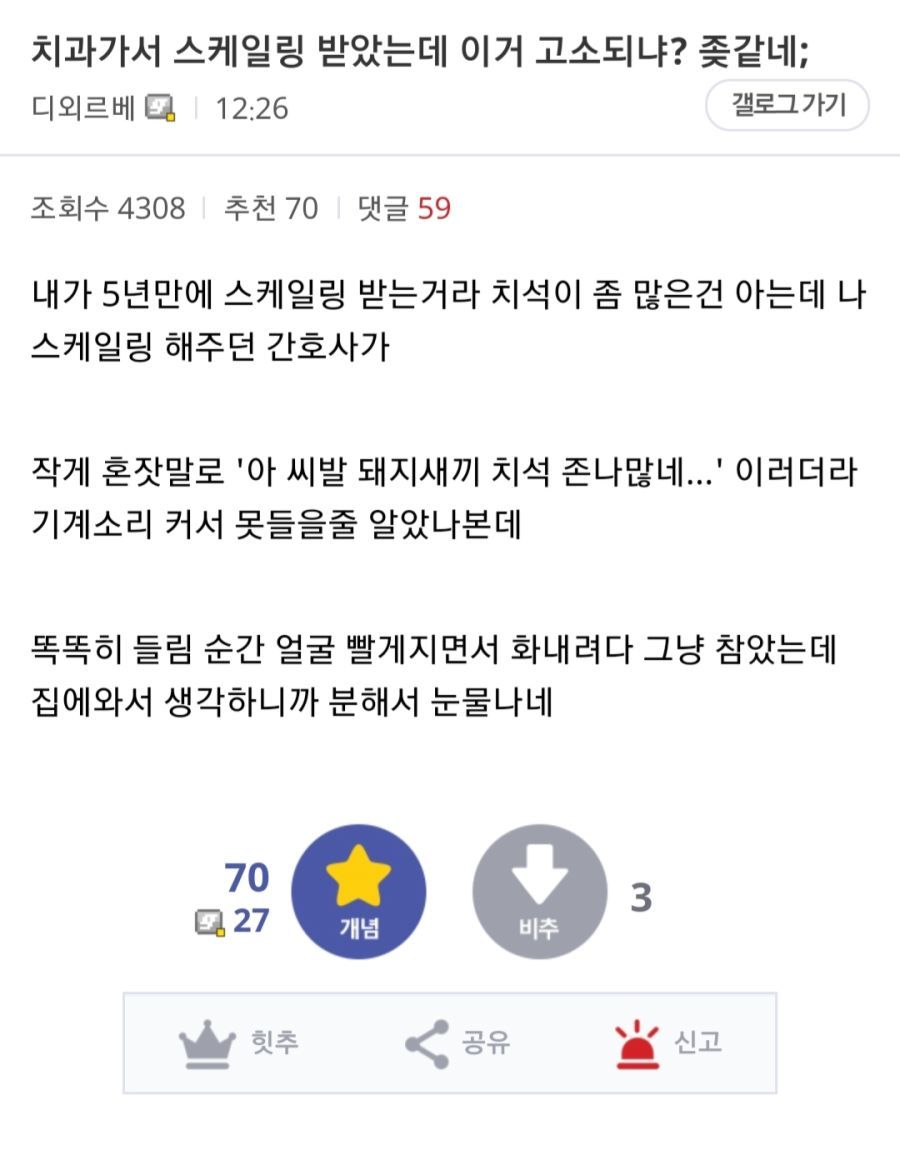Upvote the post with 개념 star
This screenshot has height=1170, width=900.
tap(358, 892)
